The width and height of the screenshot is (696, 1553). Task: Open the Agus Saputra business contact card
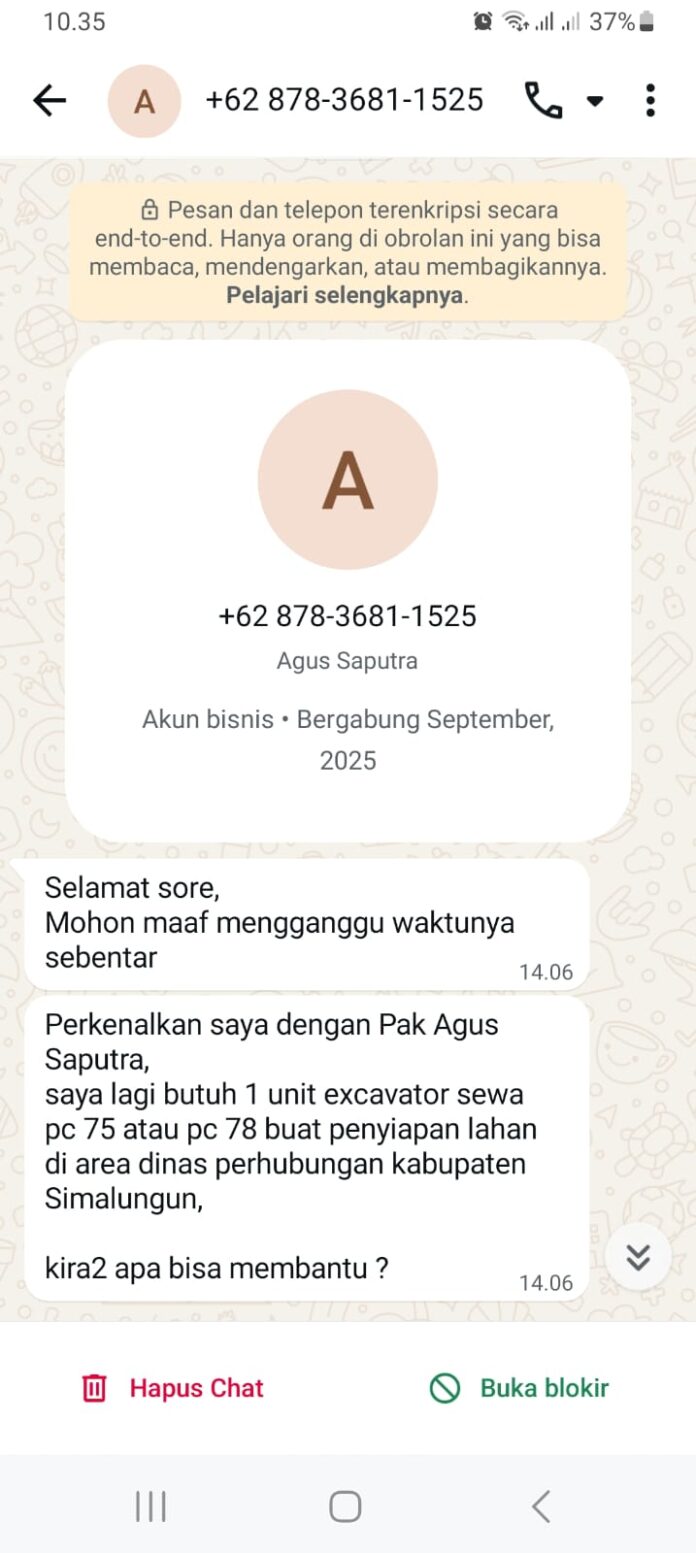coord(347,590)
